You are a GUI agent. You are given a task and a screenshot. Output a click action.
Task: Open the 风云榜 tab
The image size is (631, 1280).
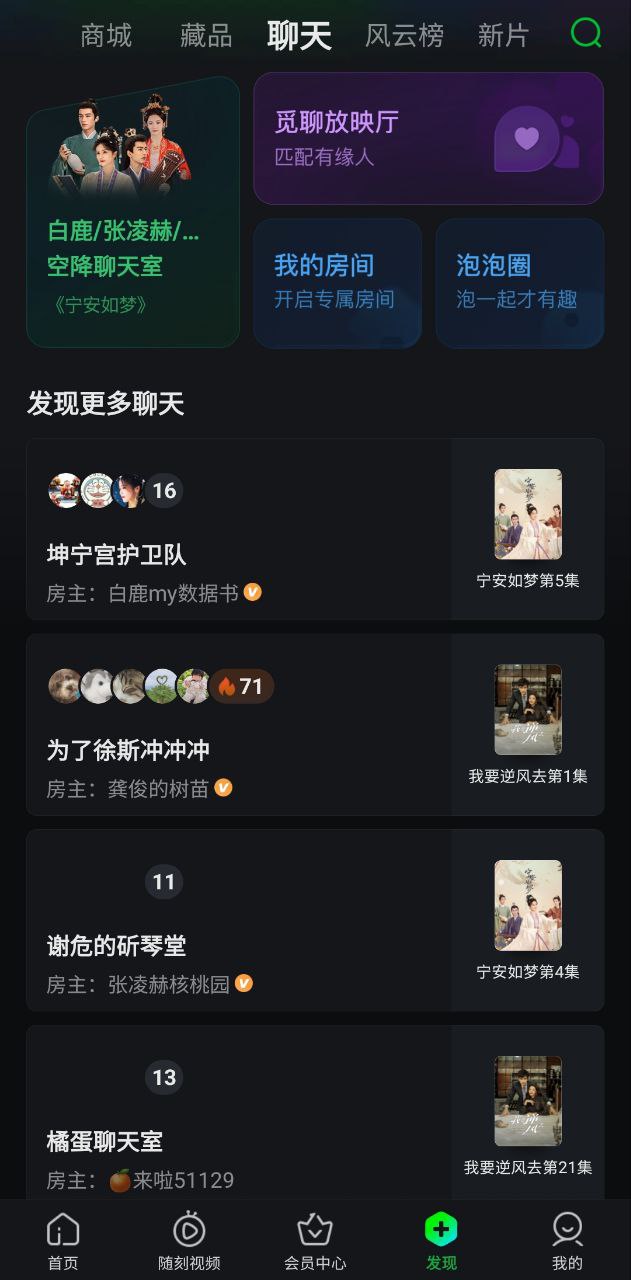tap(404, 37)
